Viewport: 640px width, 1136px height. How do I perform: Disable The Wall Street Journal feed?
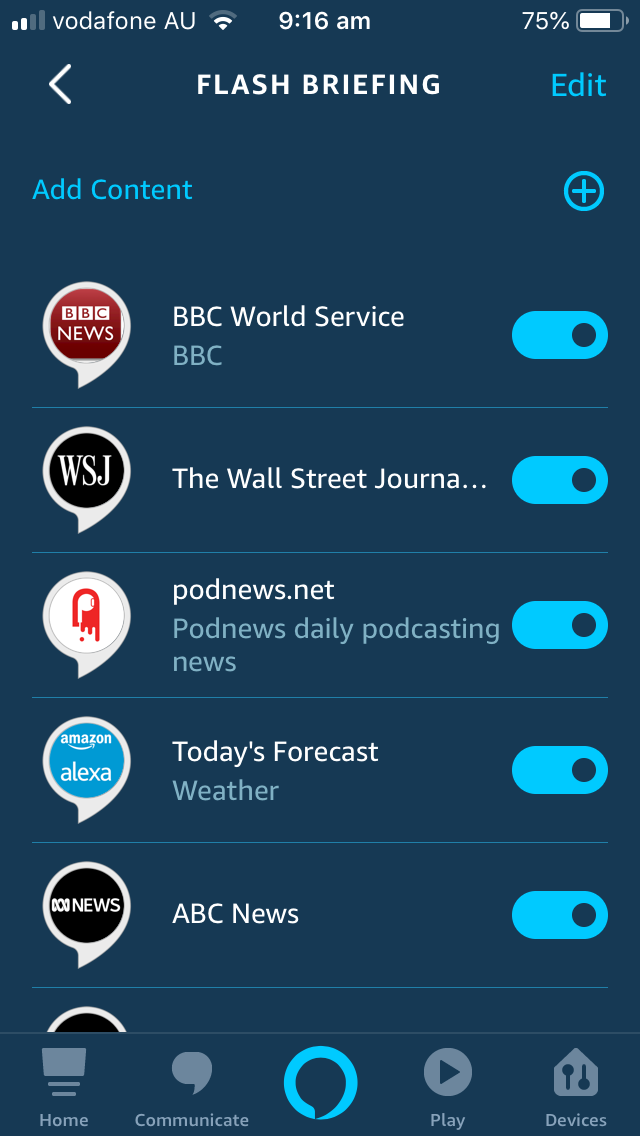click(x=560, y=480)
